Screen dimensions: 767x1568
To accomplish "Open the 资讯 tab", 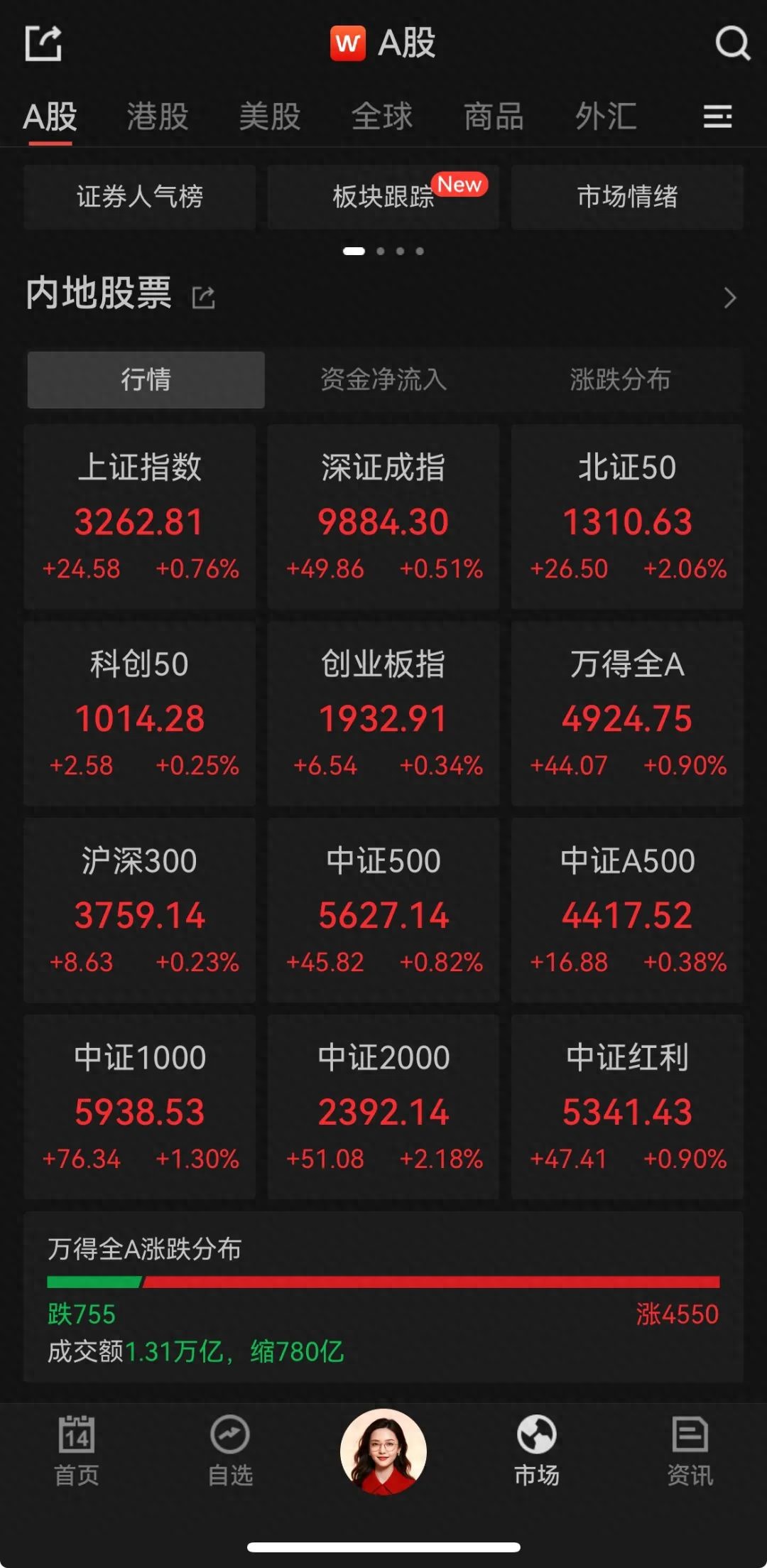I will click(690, 1451).
